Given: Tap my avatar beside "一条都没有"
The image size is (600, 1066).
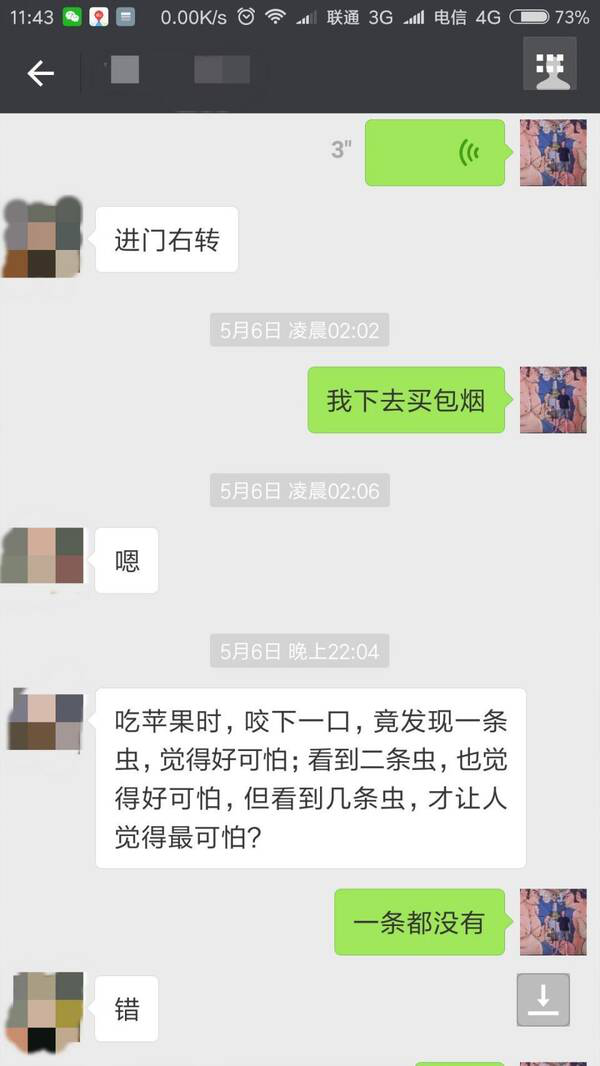Looking at the screenshot, I should [x=553, y=922].
